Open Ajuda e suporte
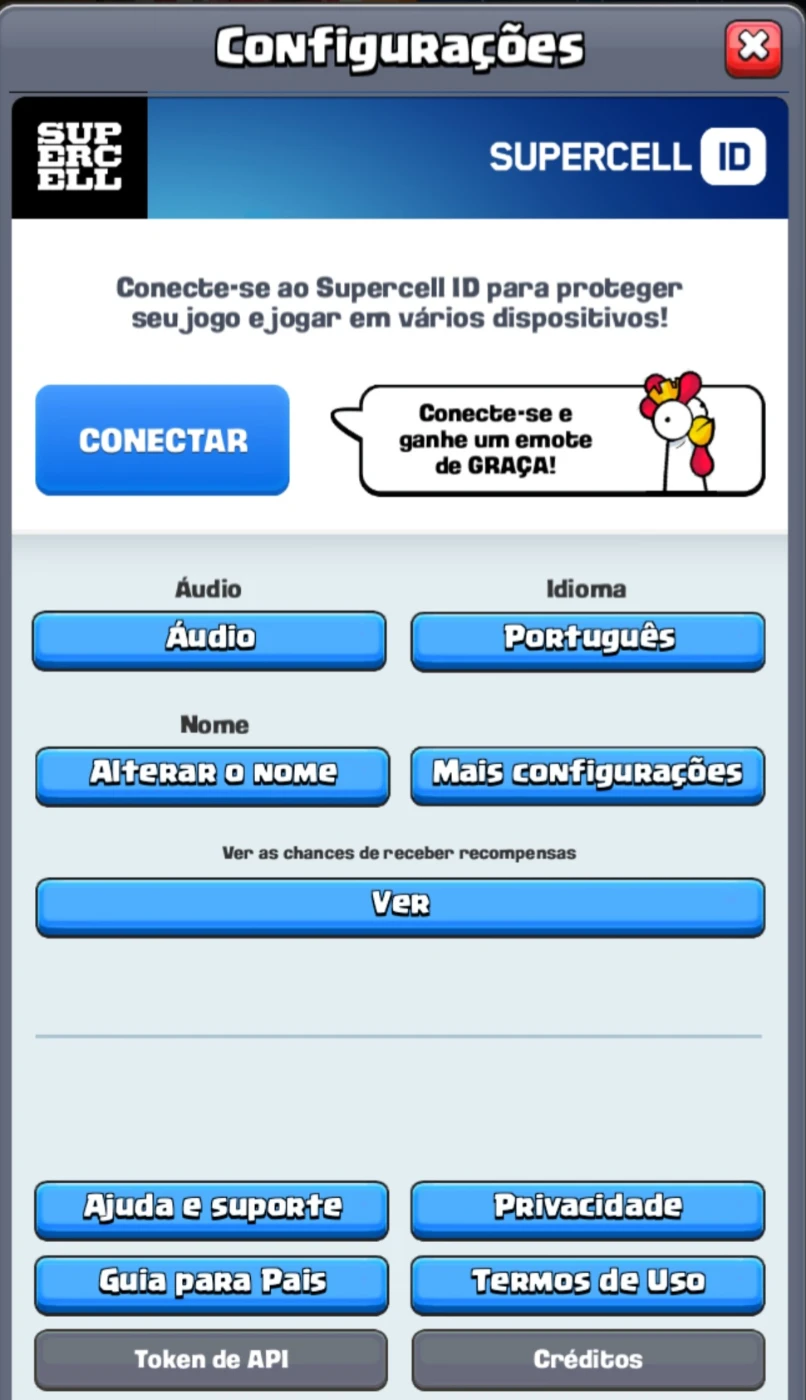Image resolution: width=806 pixels, height=1400 pixels. [x=211, y=1207]
